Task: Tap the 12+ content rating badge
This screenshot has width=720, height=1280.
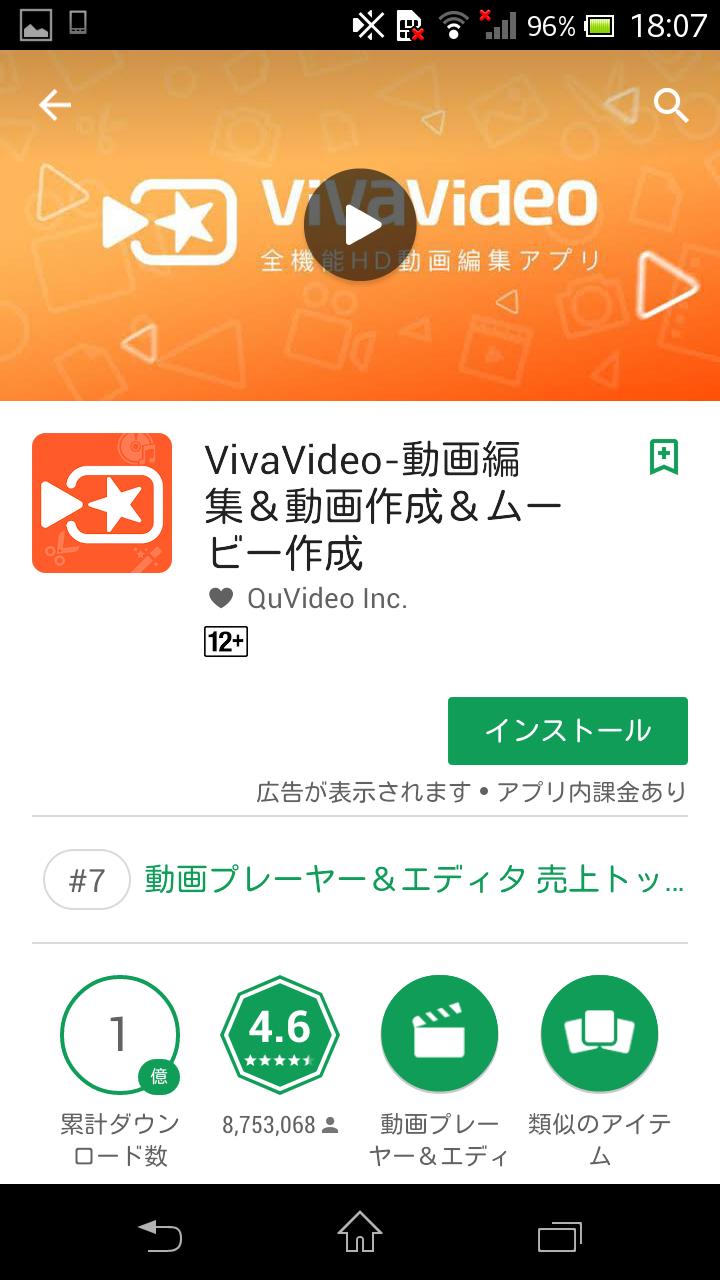Action: 226,642
